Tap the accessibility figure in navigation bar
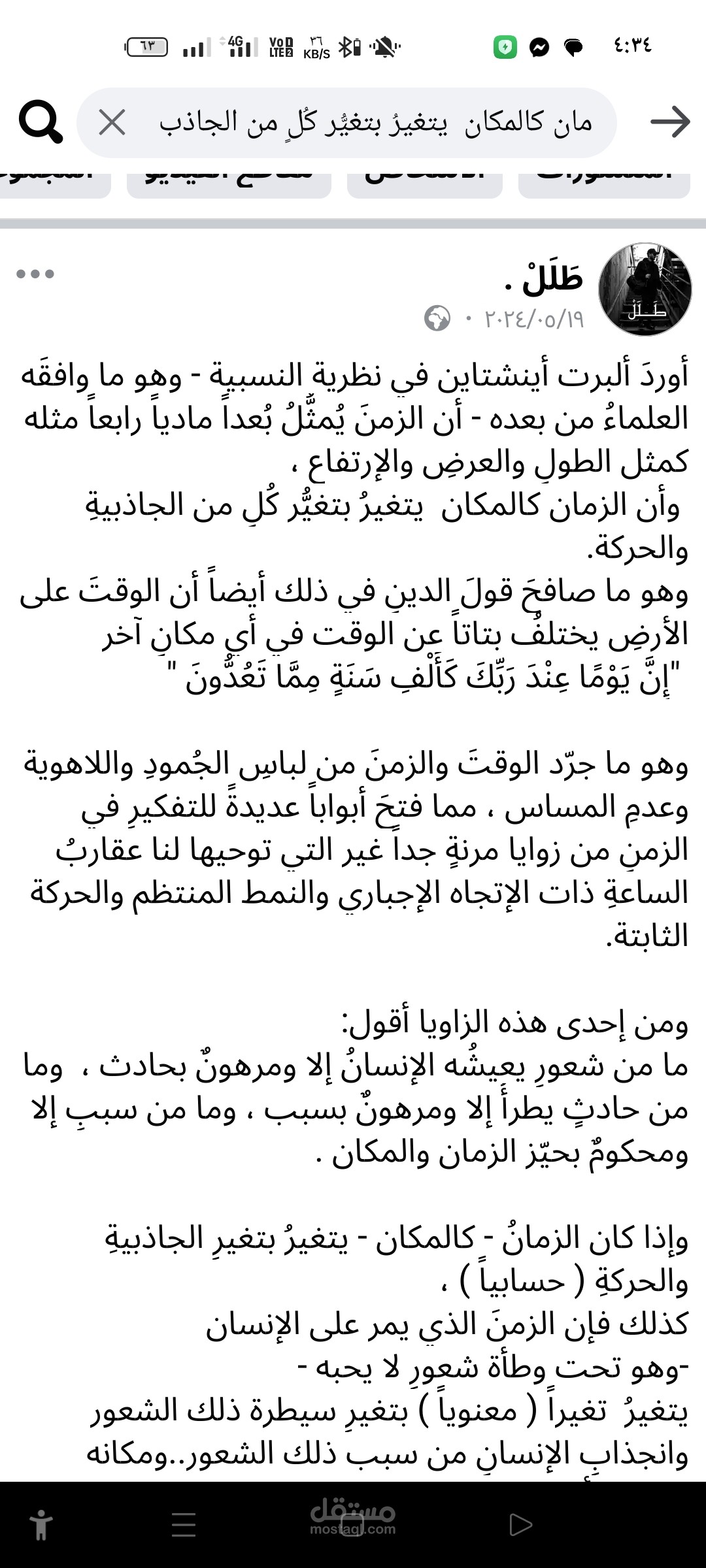 (41, 1526)
